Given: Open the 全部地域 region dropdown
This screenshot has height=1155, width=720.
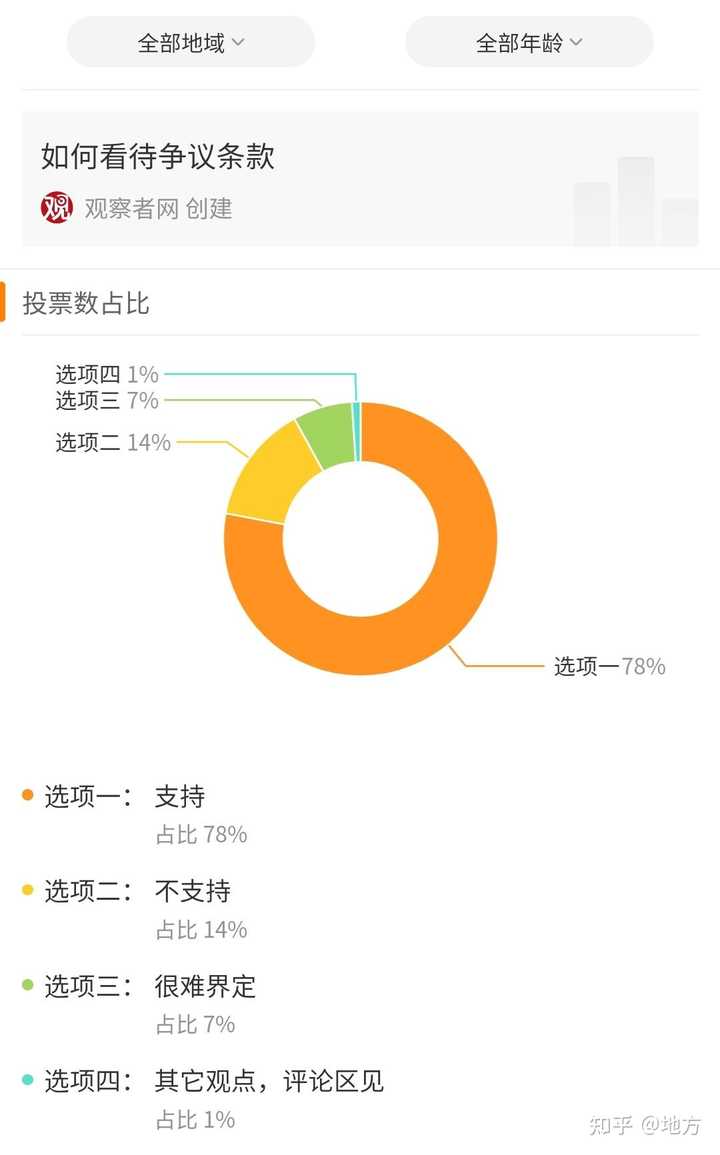Looking at the screenshot, I should (191, 42).
